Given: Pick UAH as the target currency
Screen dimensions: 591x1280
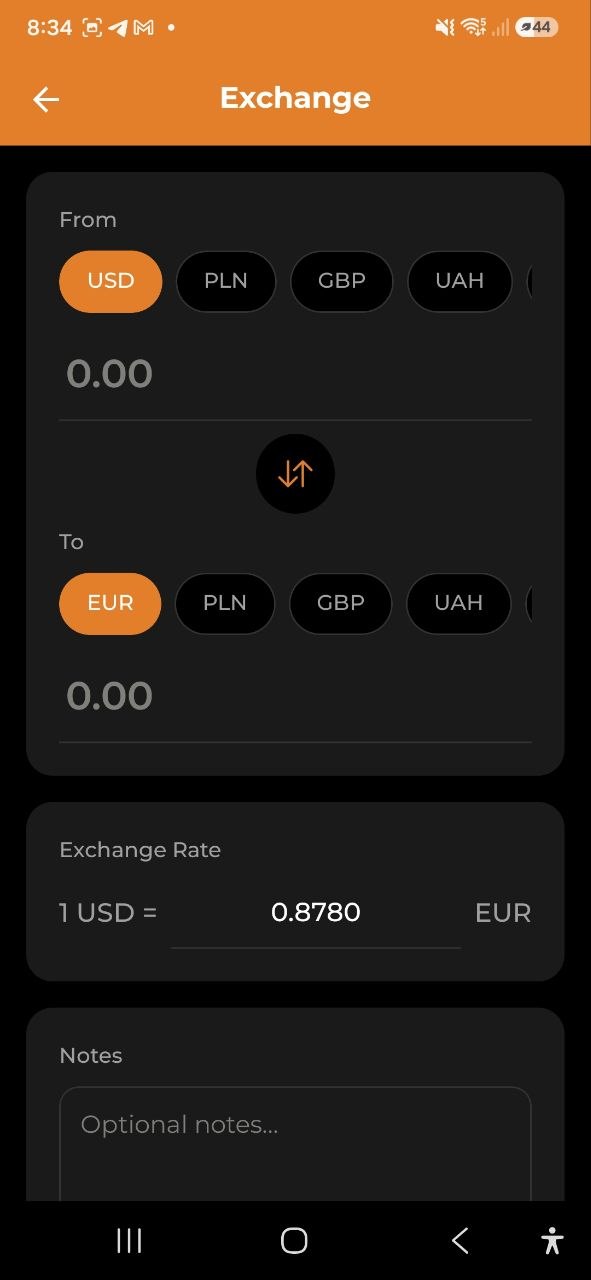Looking at the screenshot, I should coord(459,603).
